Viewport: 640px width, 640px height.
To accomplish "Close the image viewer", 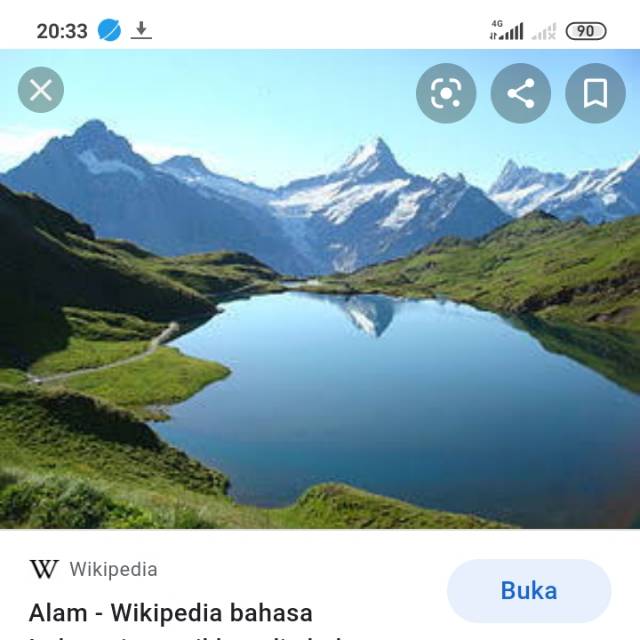I will [41, 91].
